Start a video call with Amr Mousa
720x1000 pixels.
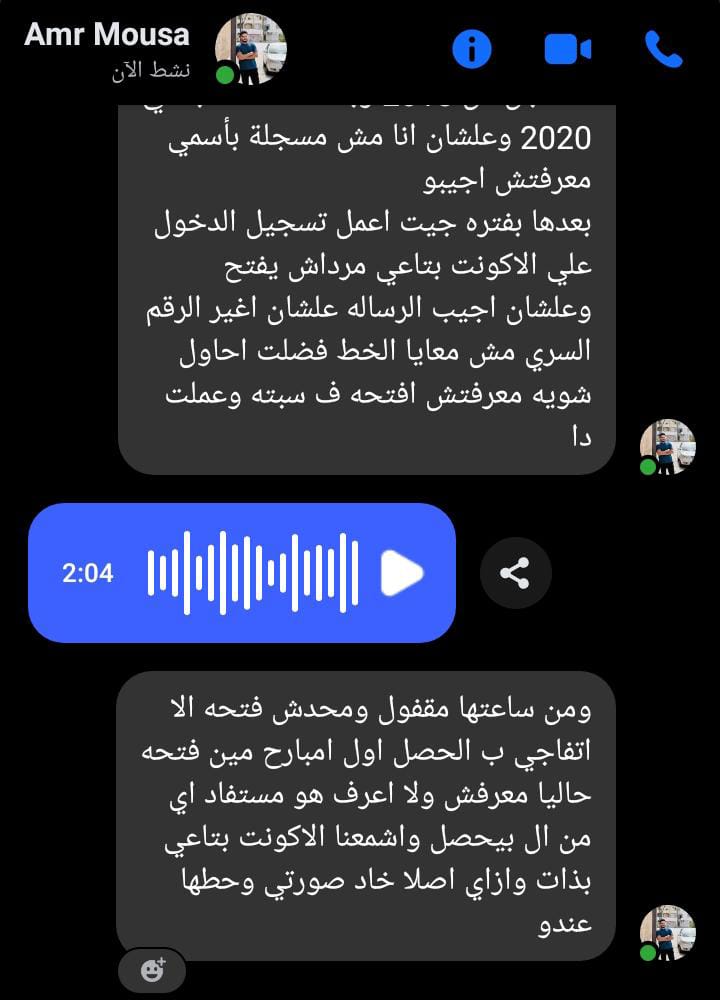pos(567,48)
